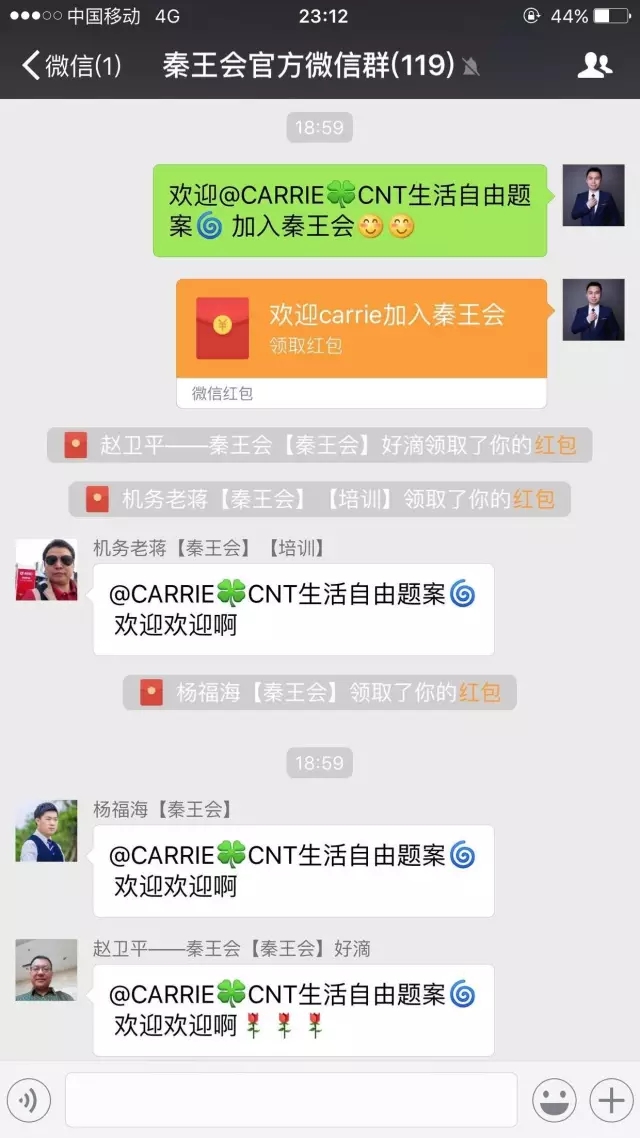View 机务老蒋's profile avatar
This screenshot has width=640, height=1138.
46,570
